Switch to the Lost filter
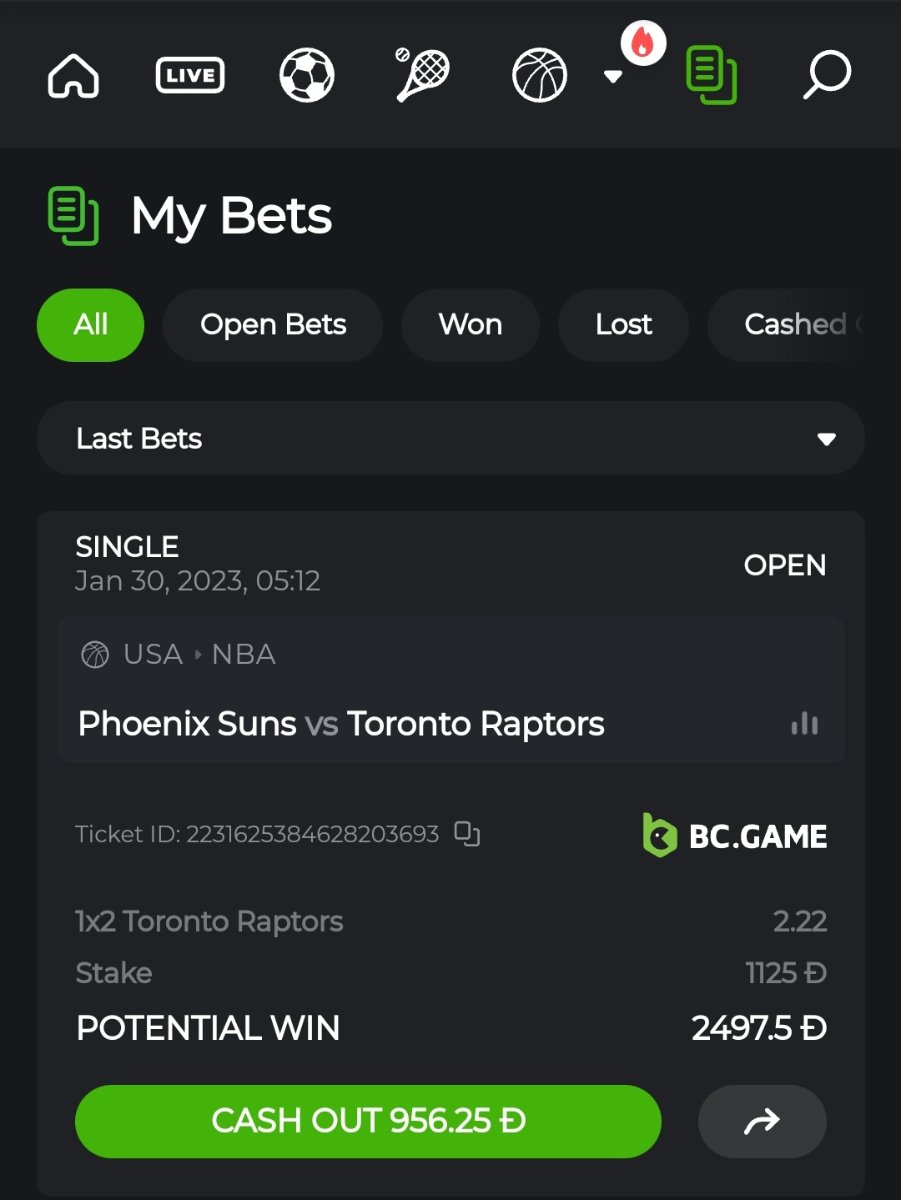This screenshot has width=901, height=1200. tap(623, 325)
